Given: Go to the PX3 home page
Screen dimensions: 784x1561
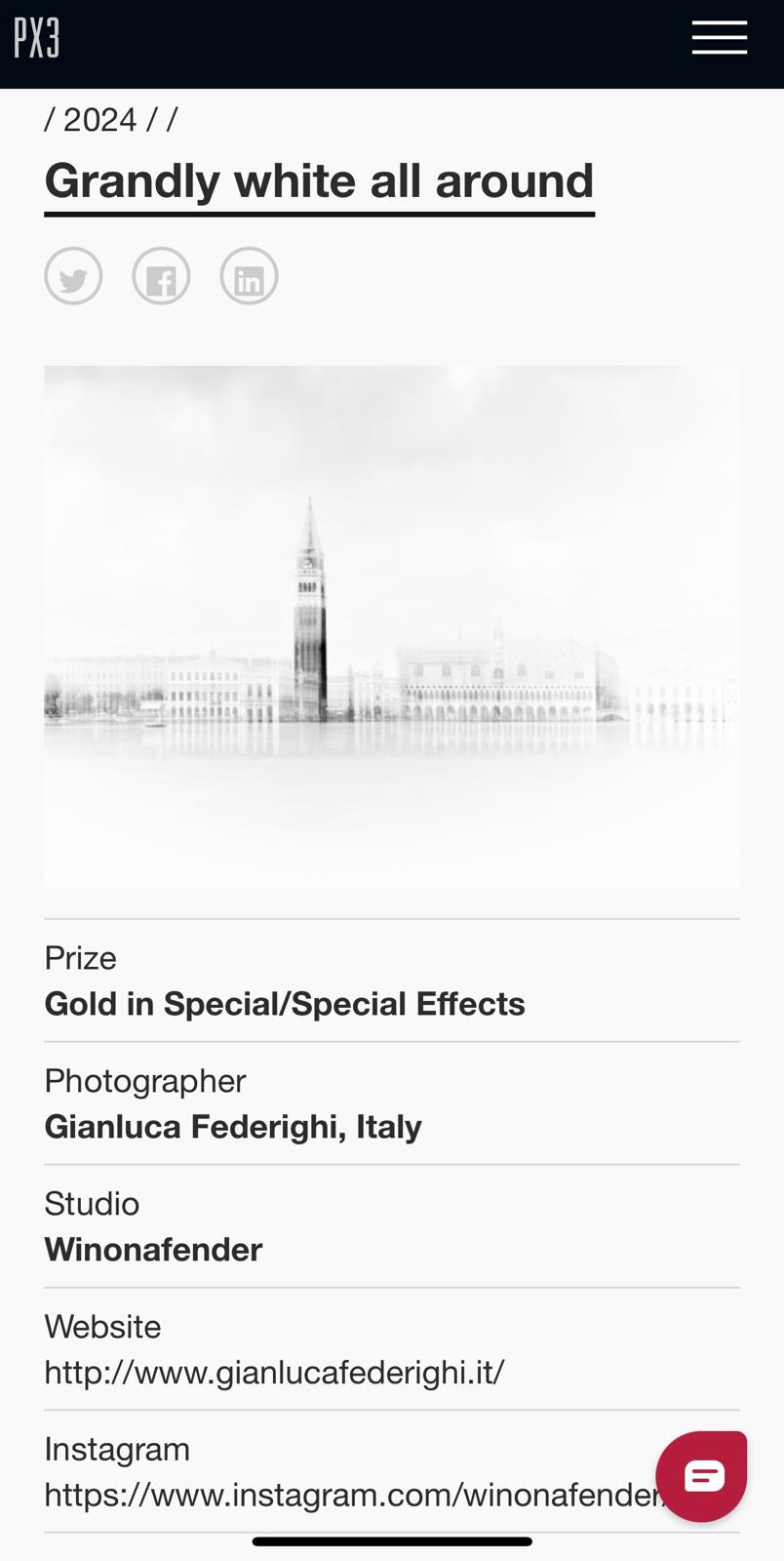Looking at the screenshot, I should 37,39.
